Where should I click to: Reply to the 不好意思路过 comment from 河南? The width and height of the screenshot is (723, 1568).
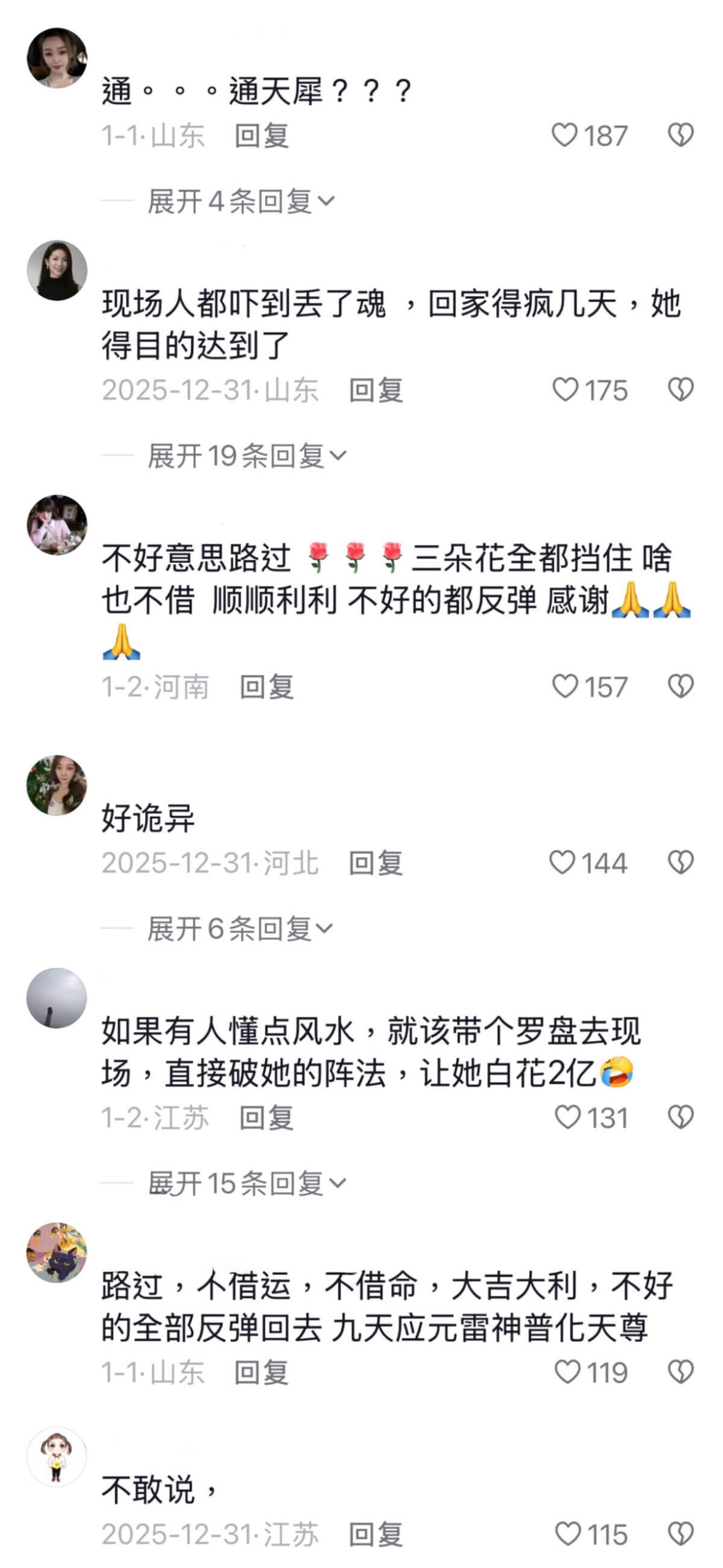point(266,687)
